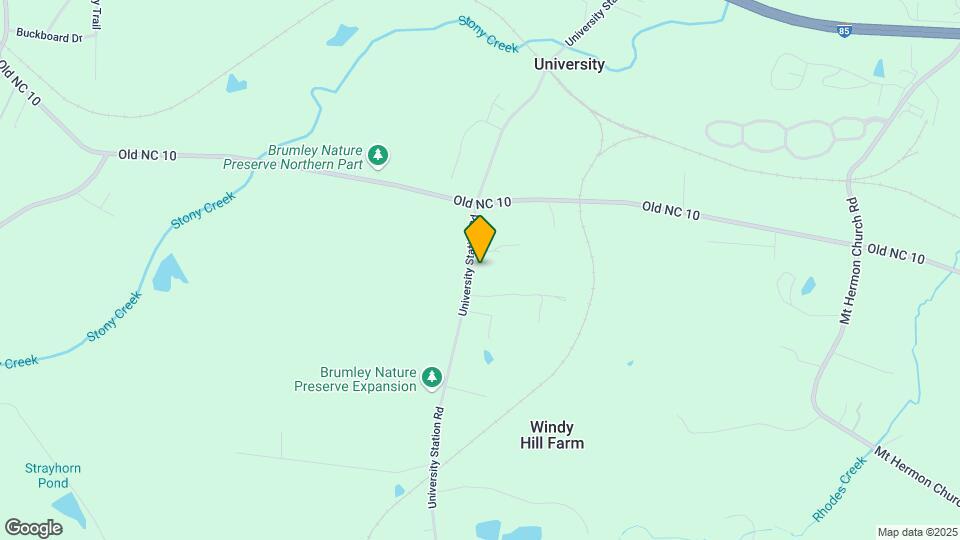Open Brumley Nature Preserve Northern Part pin
Viewport: 960px width, 540px height.
(x=378, y=155)
